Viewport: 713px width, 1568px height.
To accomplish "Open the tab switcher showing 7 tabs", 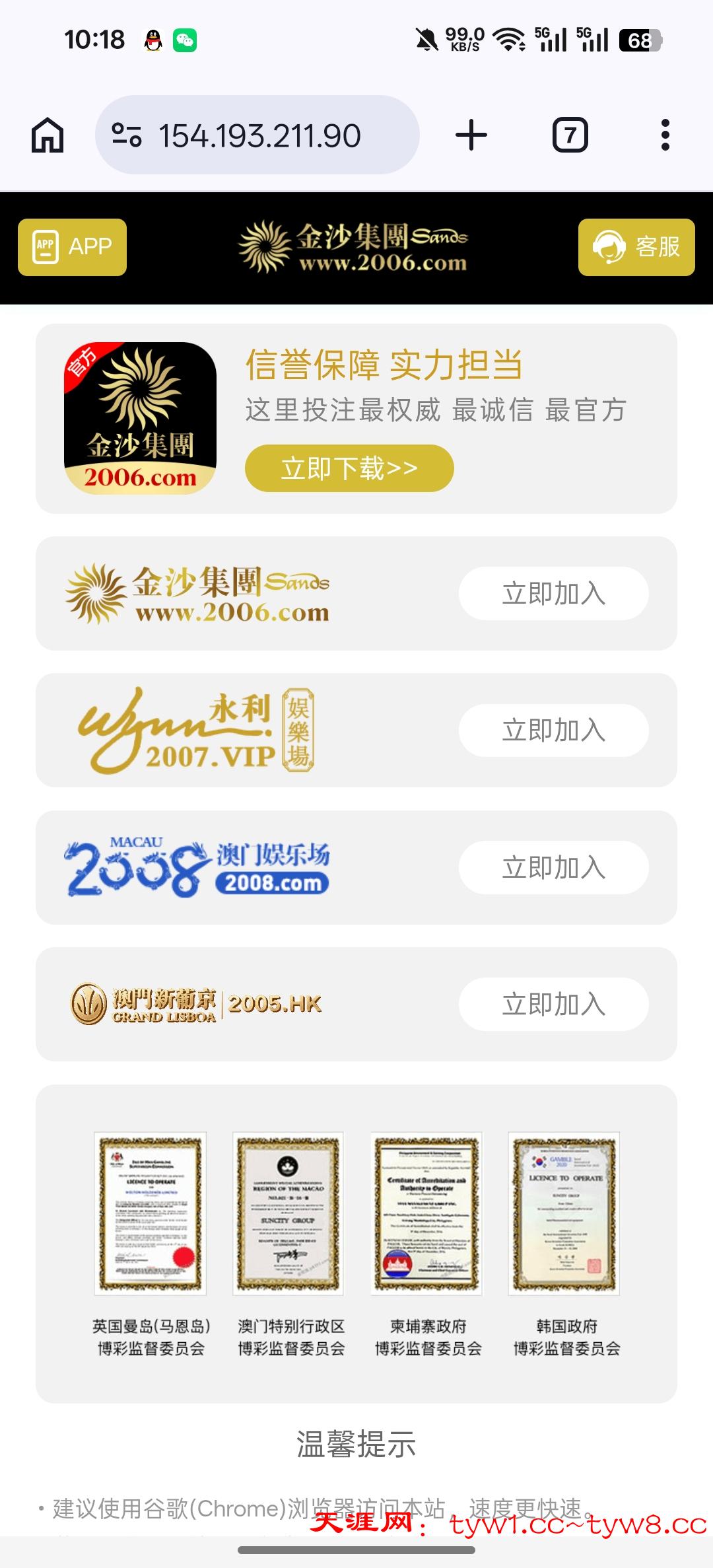I will [570, 135].
